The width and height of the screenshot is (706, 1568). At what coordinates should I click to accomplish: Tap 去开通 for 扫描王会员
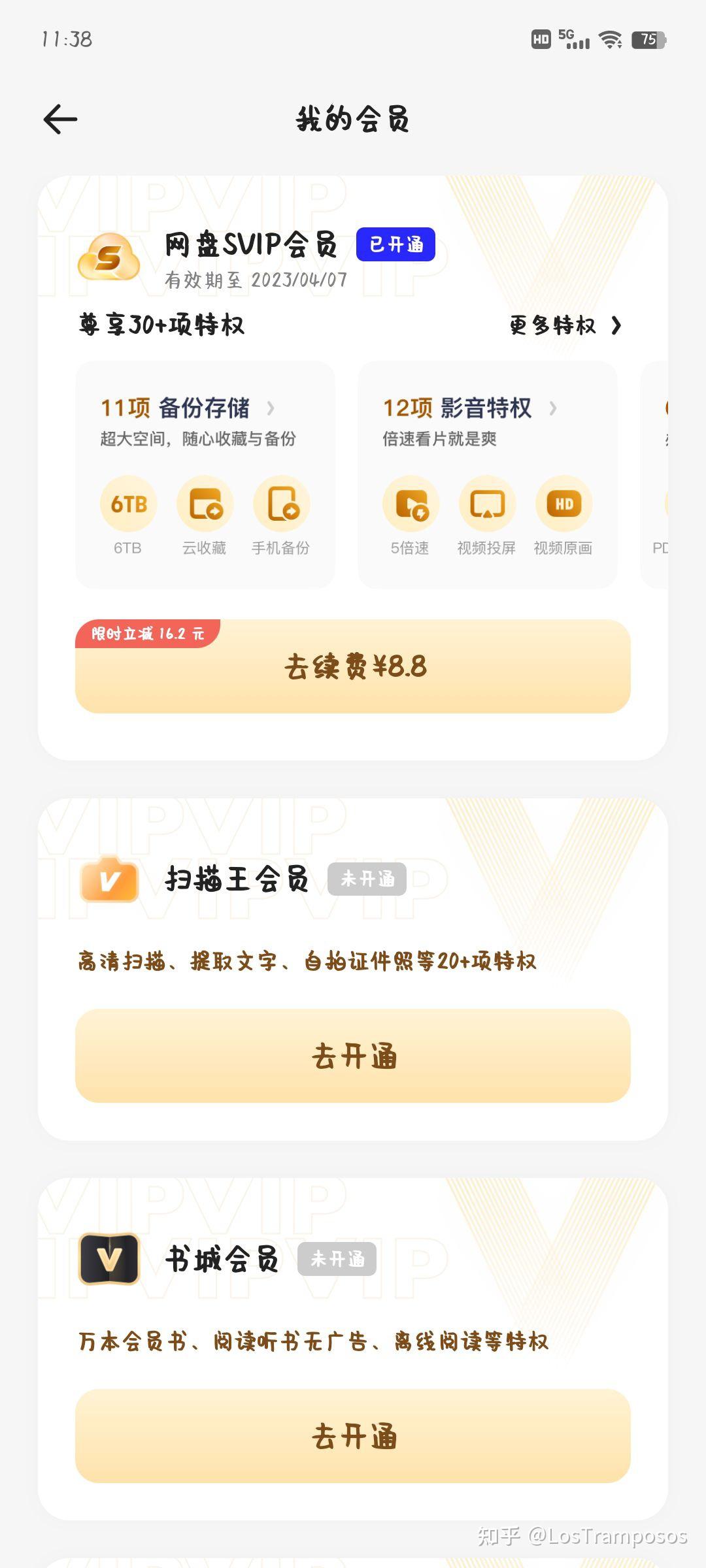(x=353, y=1056)
